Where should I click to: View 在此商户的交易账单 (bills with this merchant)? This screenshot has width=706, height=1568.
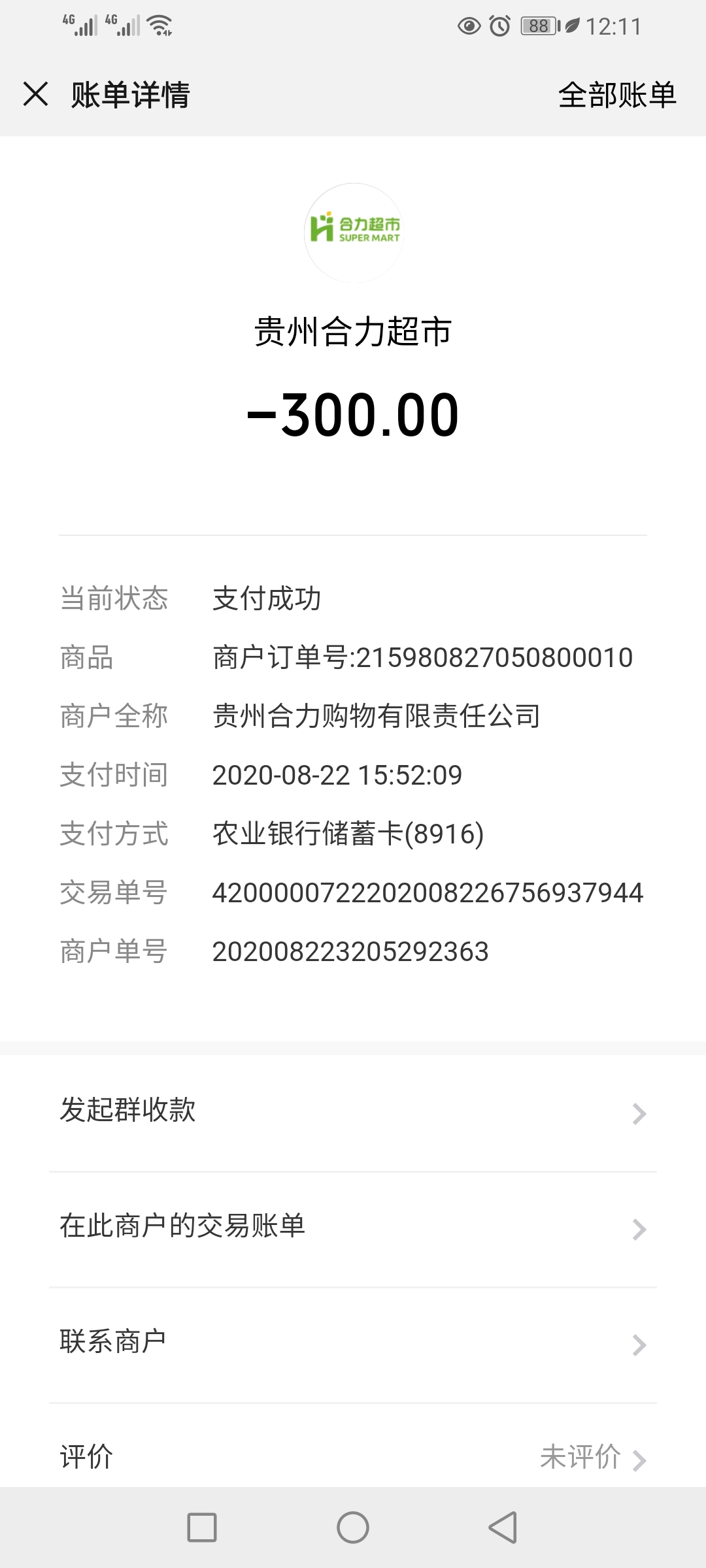tap(353, 1226)
